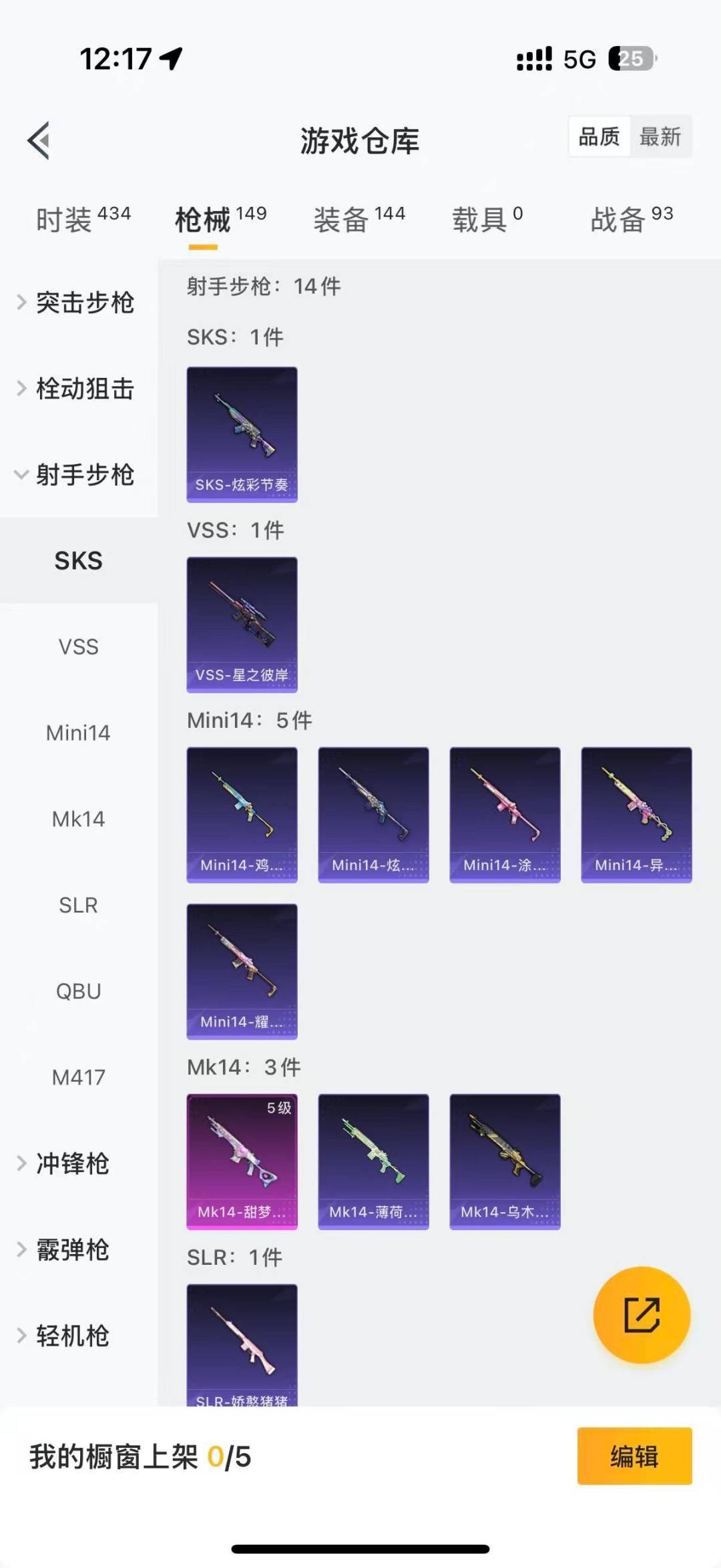
Task: Switch to the 装备 tab
Action: pos(359,219)
